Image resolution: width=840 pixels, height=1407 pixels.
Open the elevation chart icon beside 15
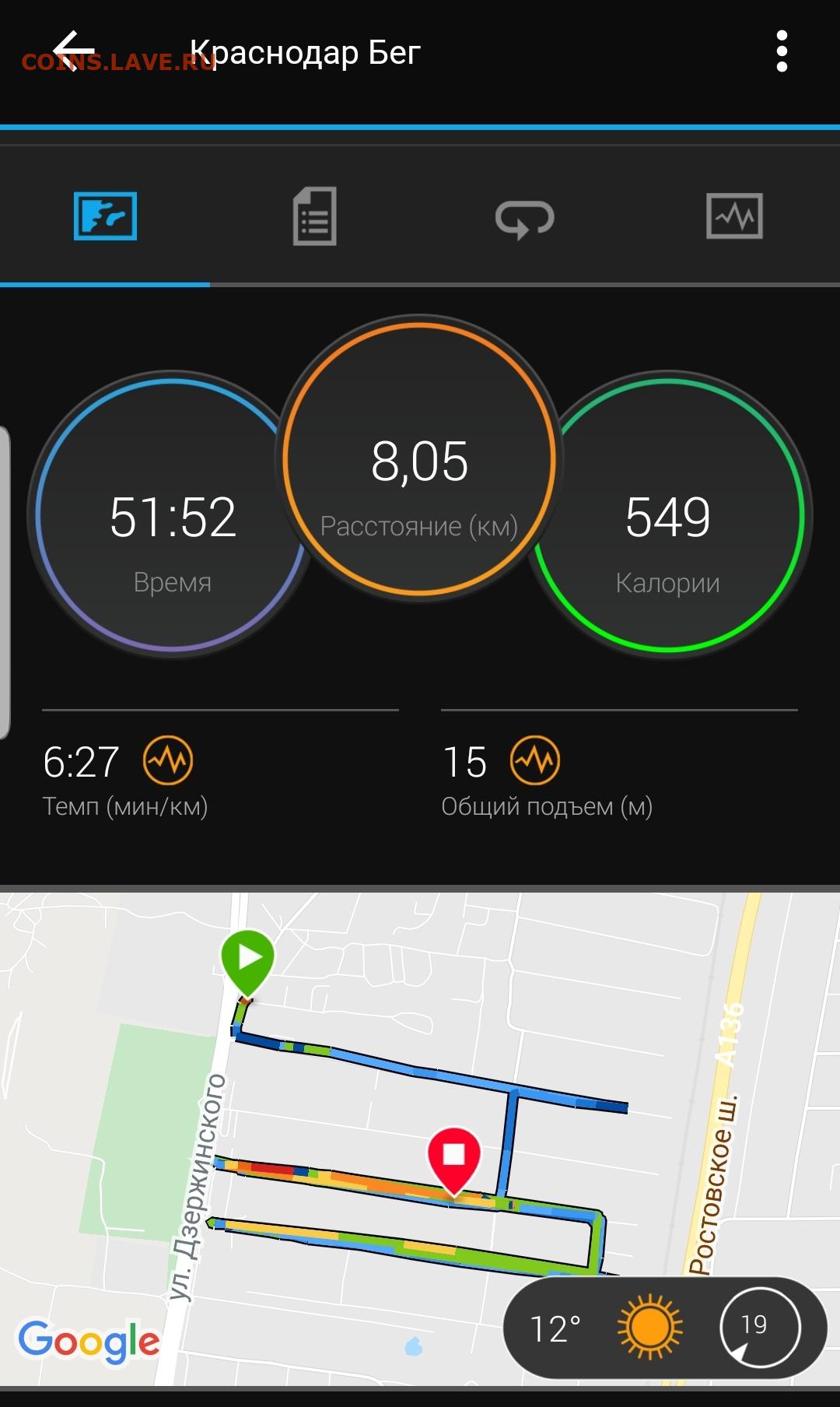pos(535,760)
